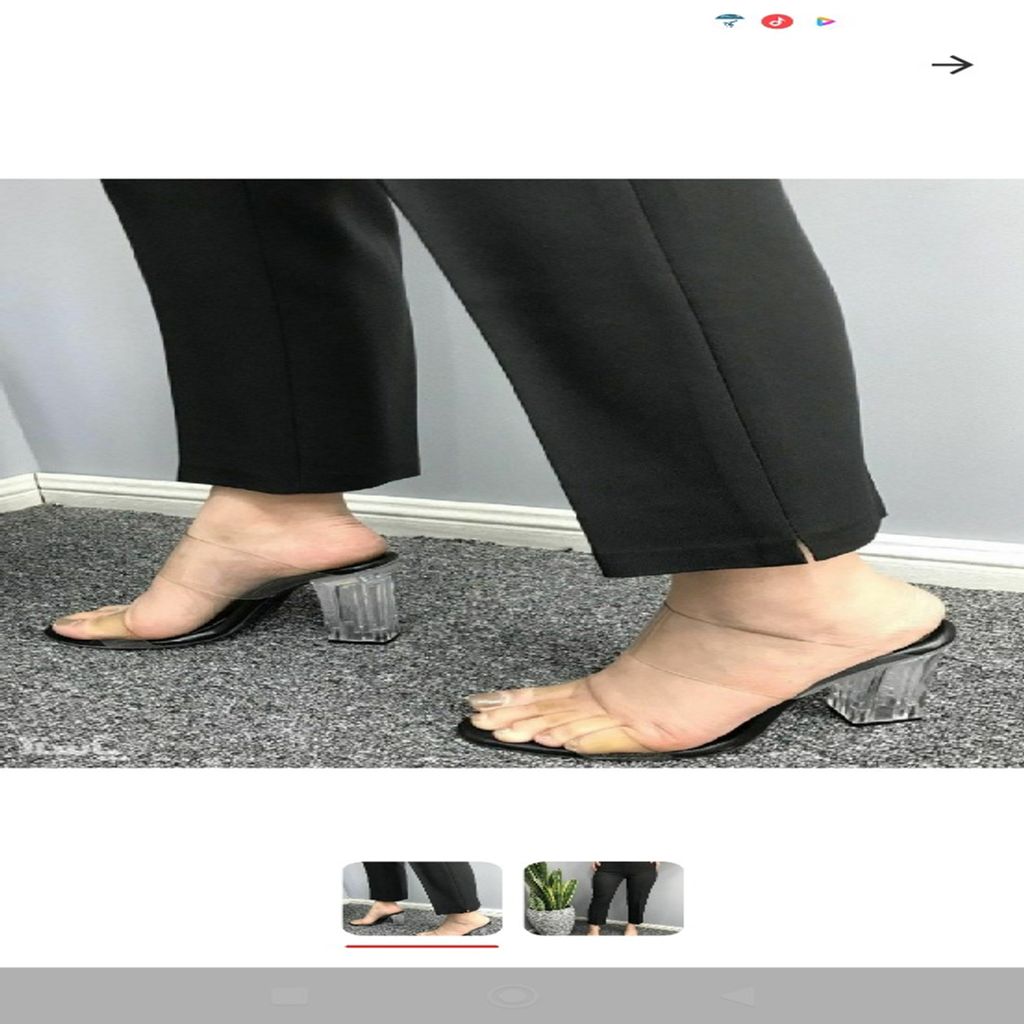Select the thumbnail with the potted plant
The height and width of the screenshot is (1024, 1024).
click(x=603, y=898)
